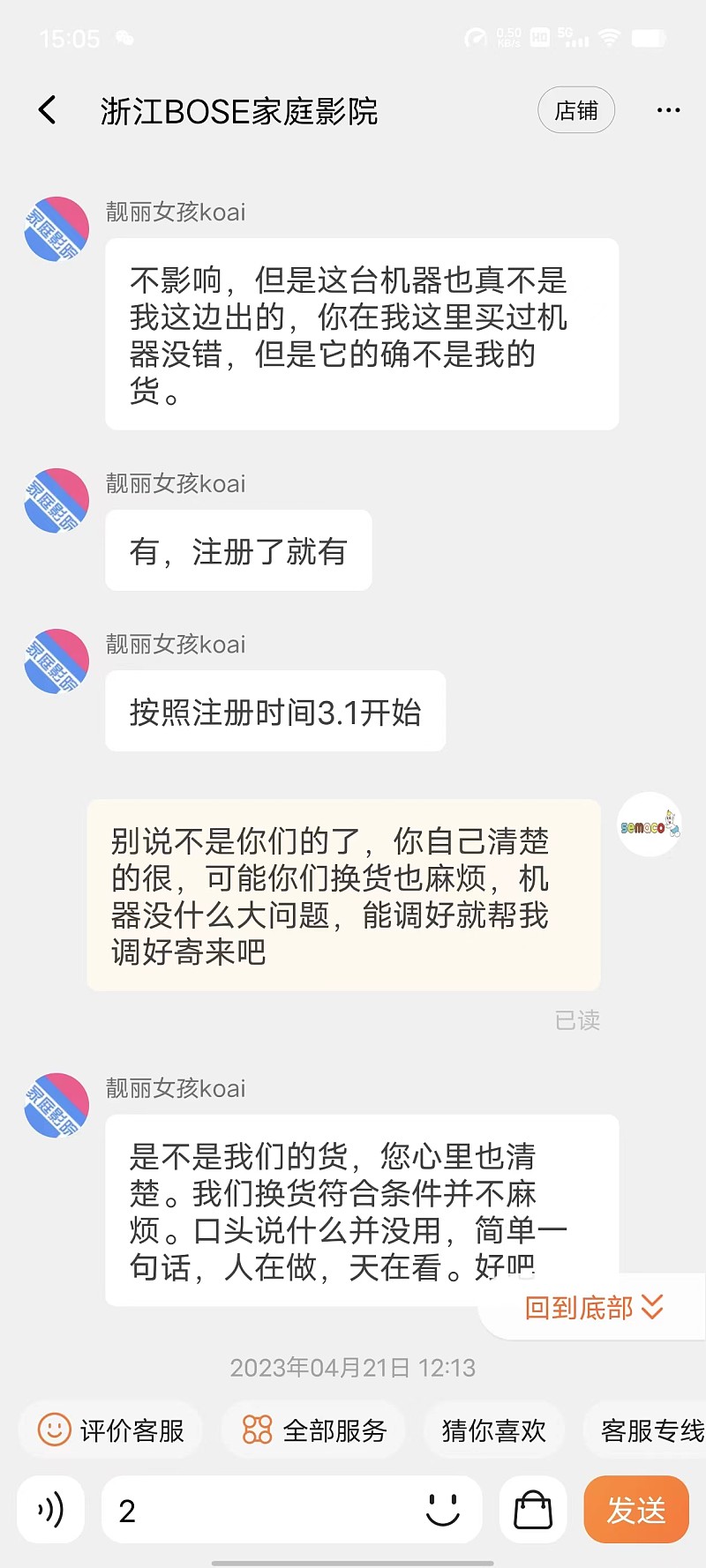Open the 店铺 store page
706x1568 pixels.
pyautogui.click(x=575, y=110)
